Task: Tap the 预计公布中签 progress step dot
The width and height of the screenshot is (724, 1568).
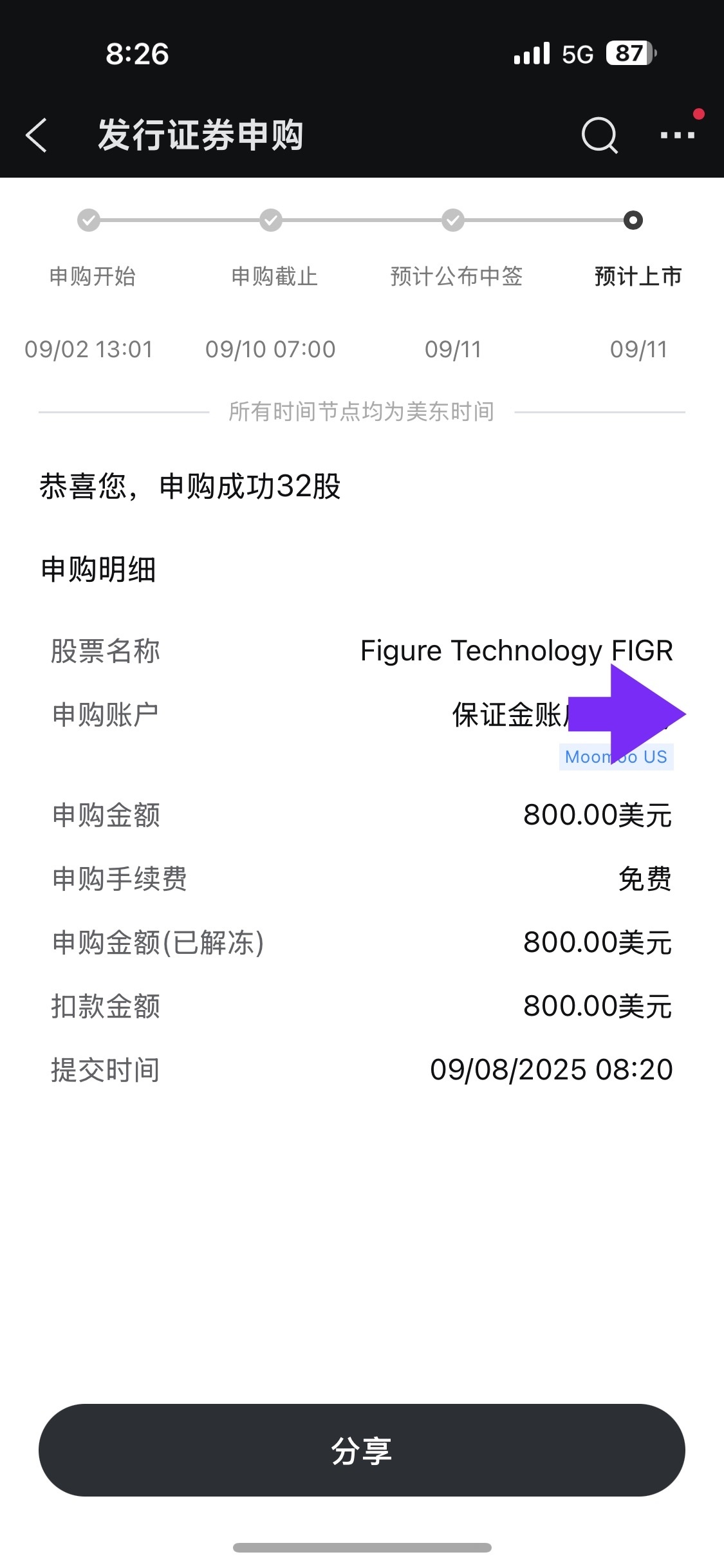Action: (x=452, y=219)
